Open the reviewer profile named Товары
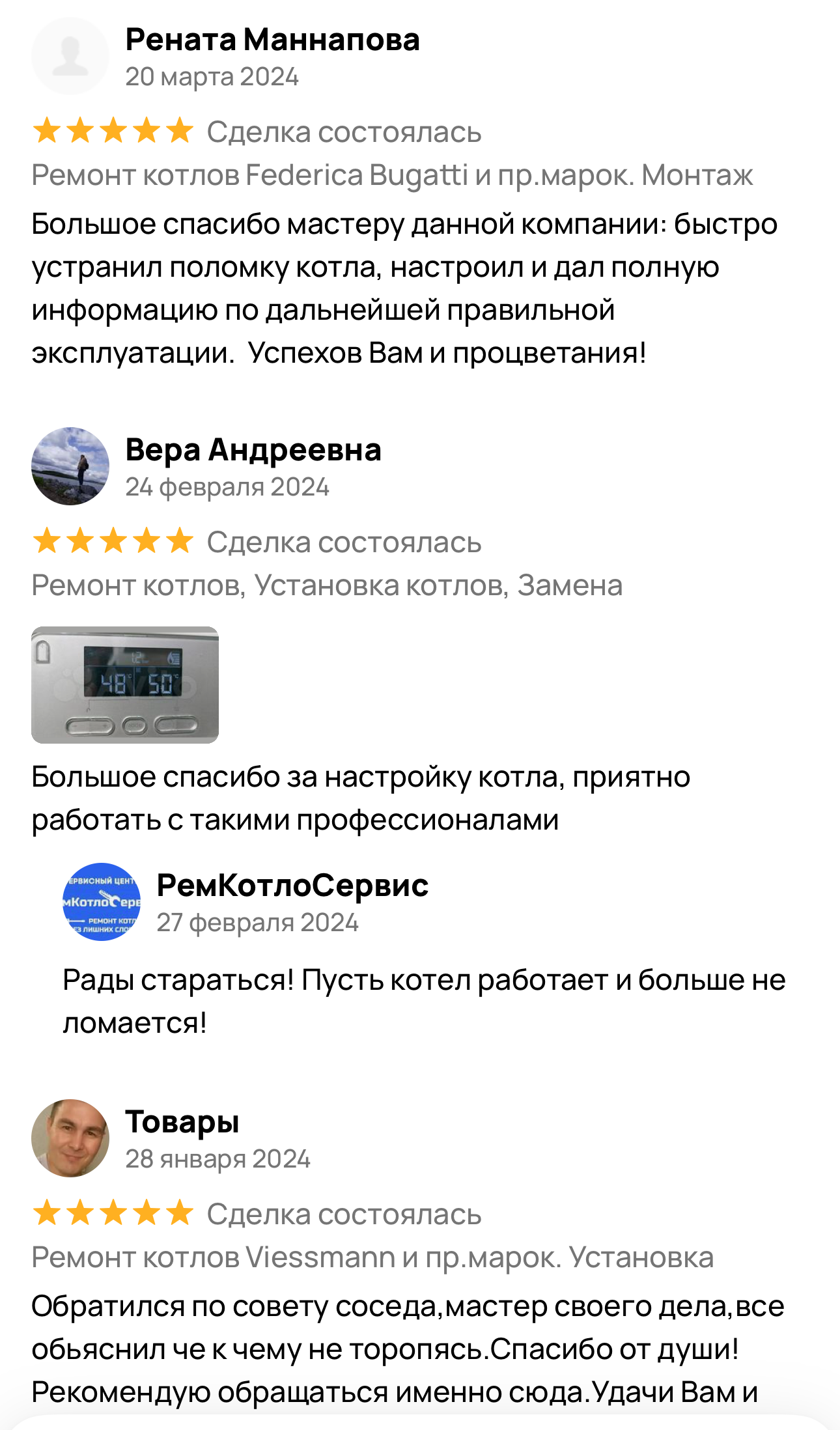Screen dimensions: 840x1430 click(182, 1122)
